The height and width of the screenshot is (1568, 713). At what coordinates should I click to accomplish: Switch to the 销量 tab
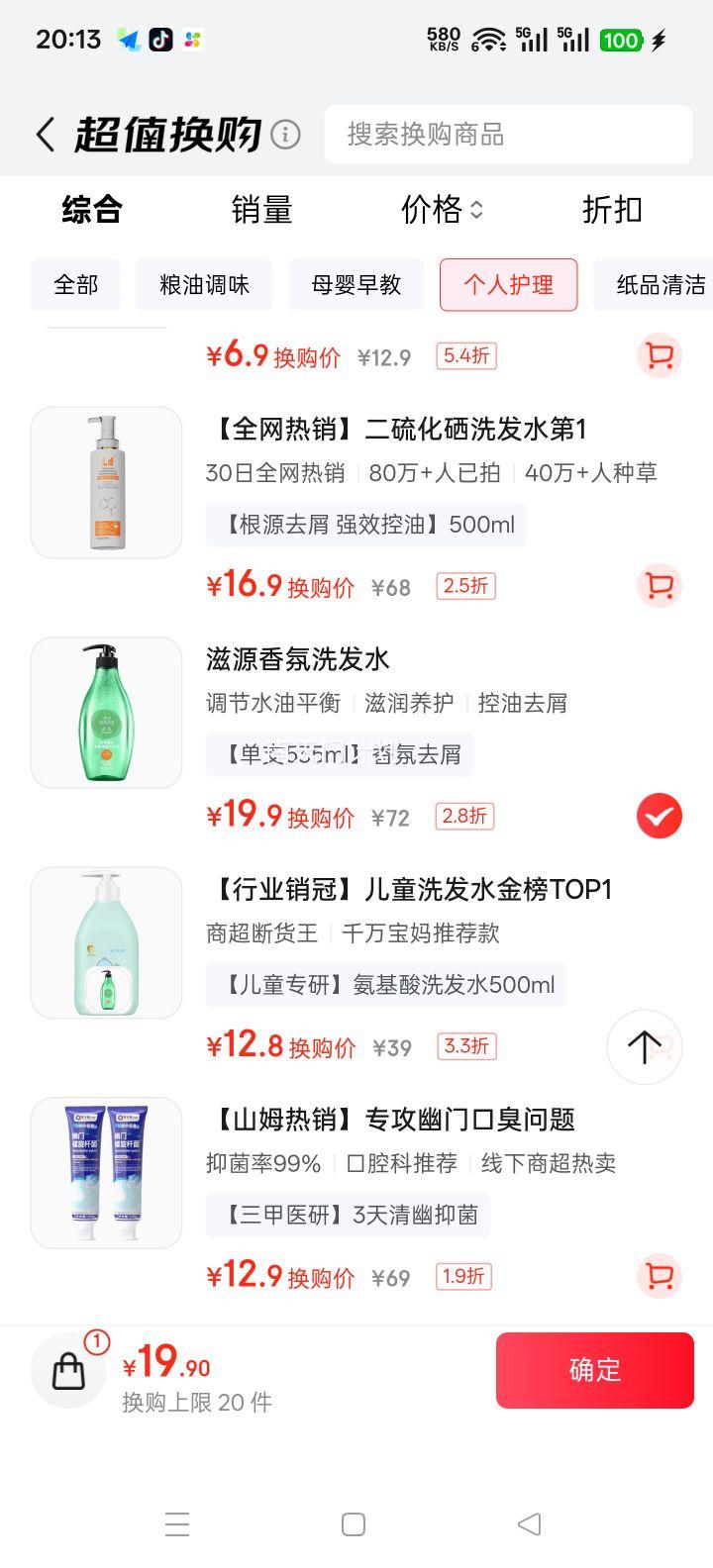[261, 210]
